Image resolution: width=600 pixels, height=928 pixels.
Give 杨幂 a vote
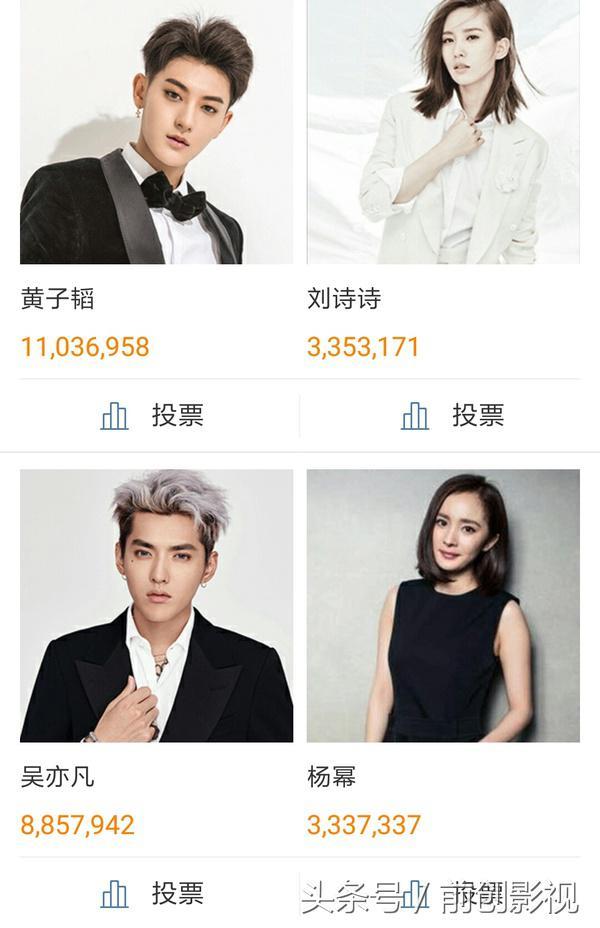click(452, 893)
